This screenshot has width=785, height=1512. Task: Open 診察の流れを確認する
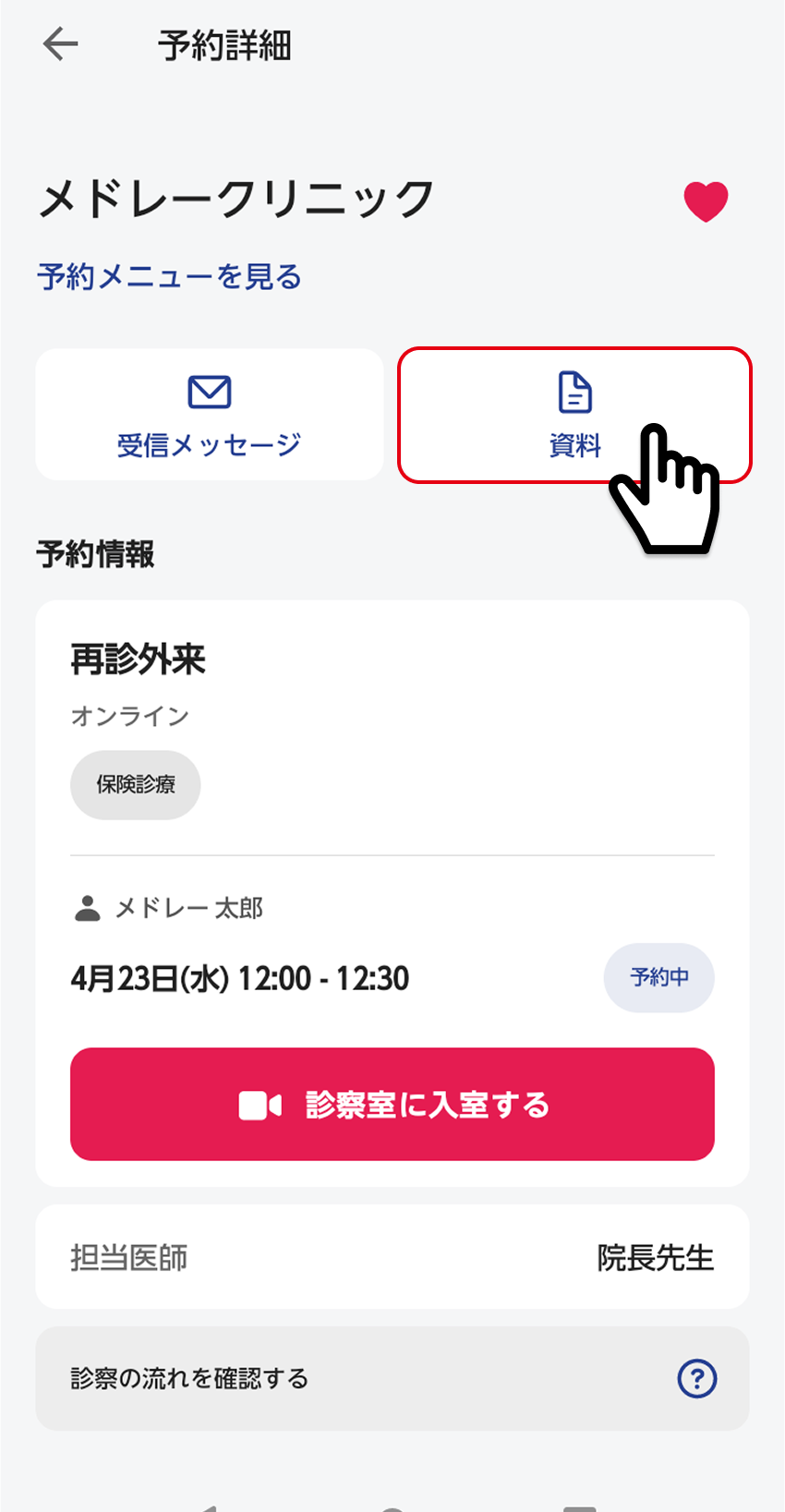point(392,1378)
